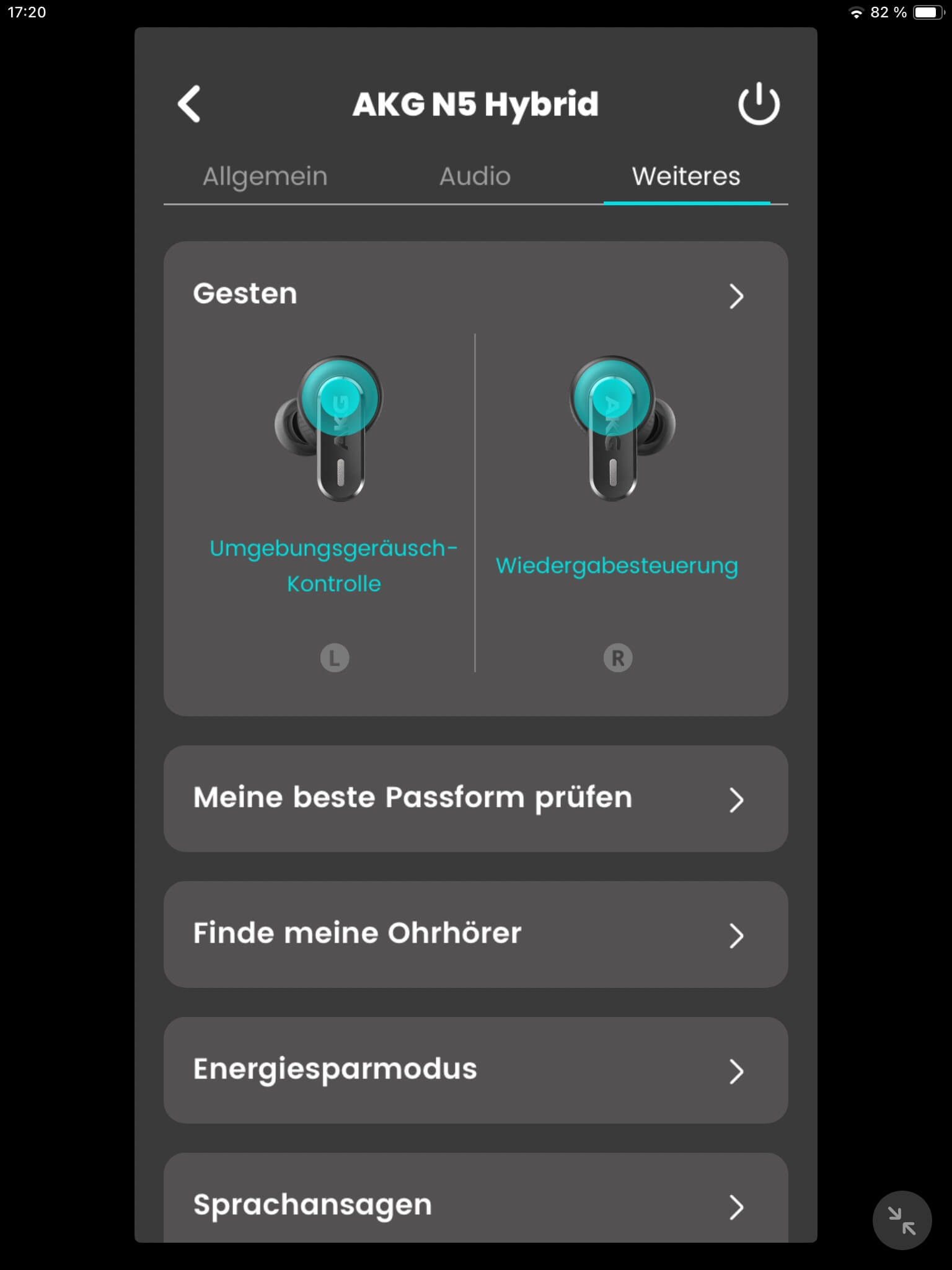Open the Energiesparmodus settings

(475, 1070)
